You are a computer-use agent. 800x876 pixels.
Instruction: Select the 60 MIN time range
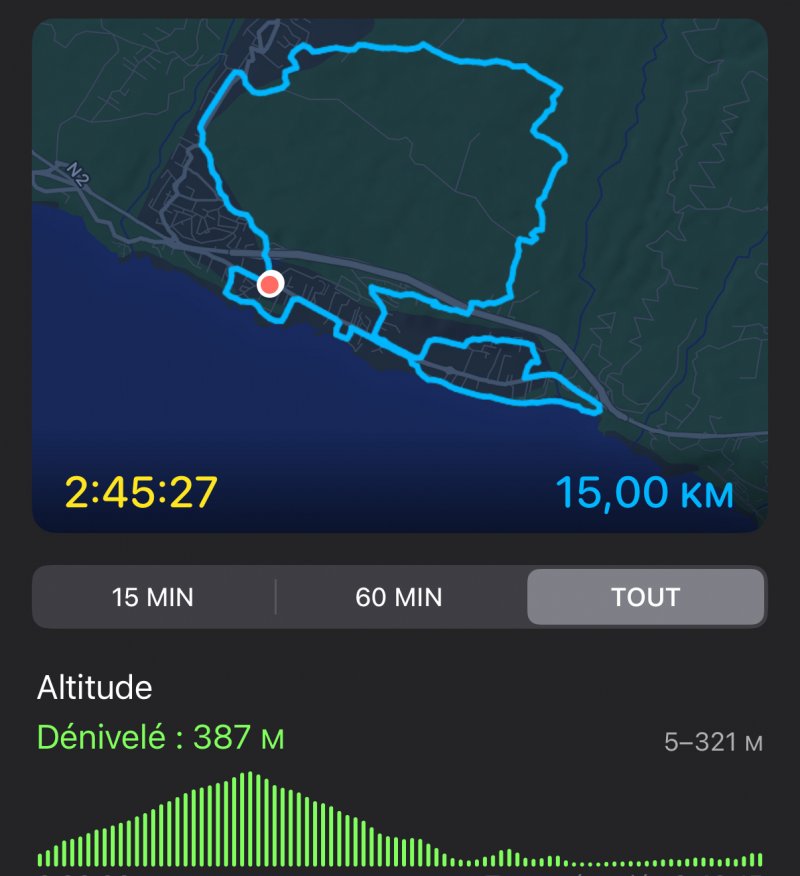point(400,597)
